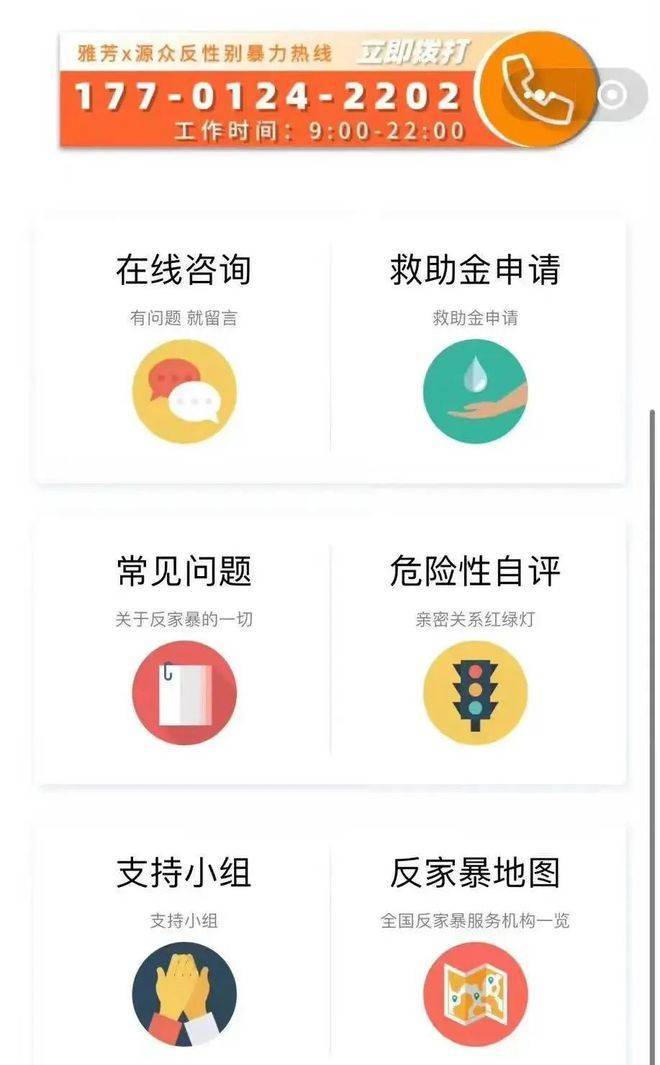
Task: Open 救助金申请 relief fund application
Action: pyautogui.click(x=475, y=348)
